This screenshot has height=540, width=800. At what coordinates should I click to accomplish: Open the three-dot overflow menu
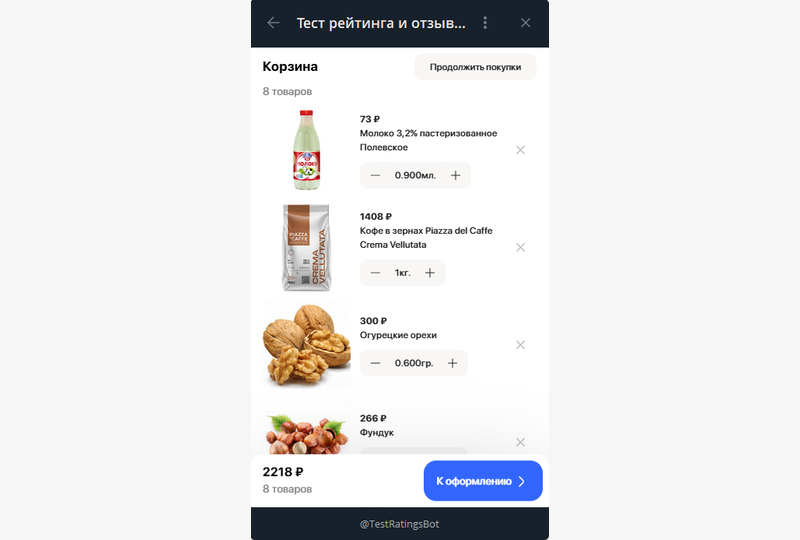pos(485,23)
